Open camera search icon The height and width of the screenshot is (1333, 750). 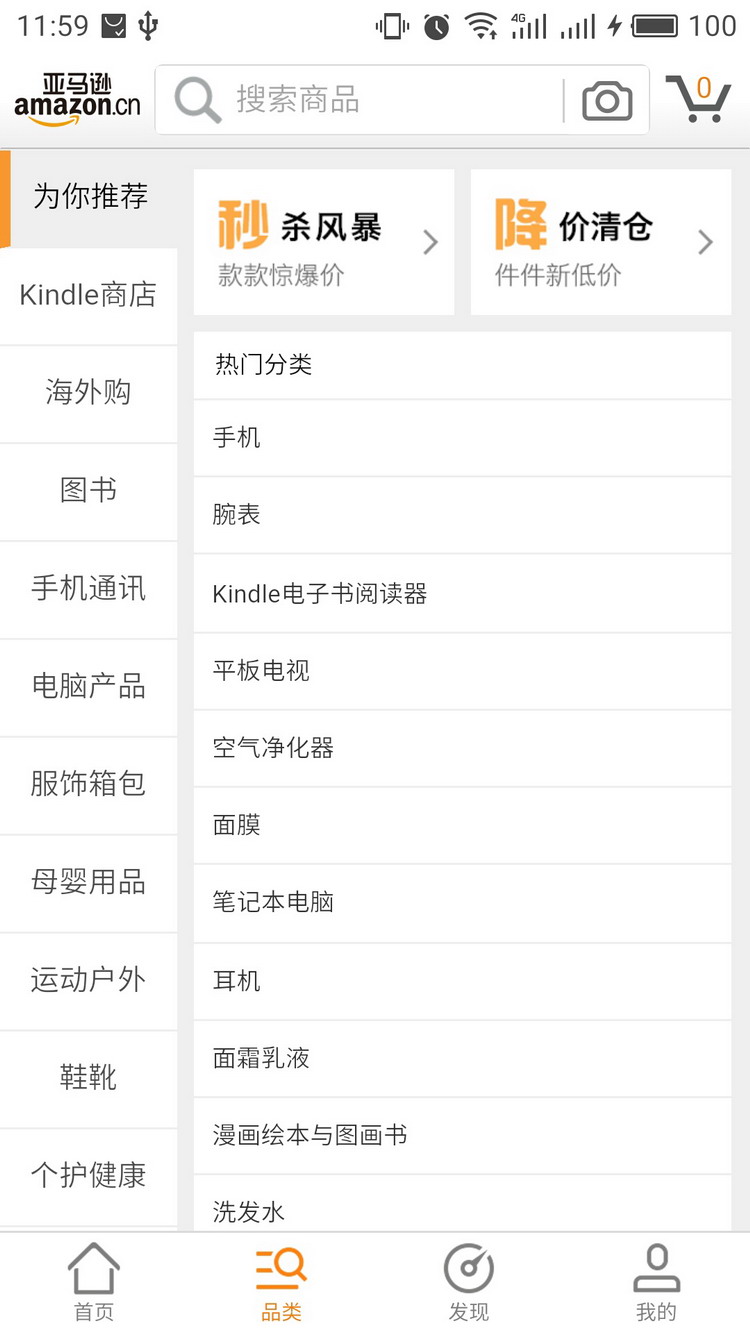(607, 100)
